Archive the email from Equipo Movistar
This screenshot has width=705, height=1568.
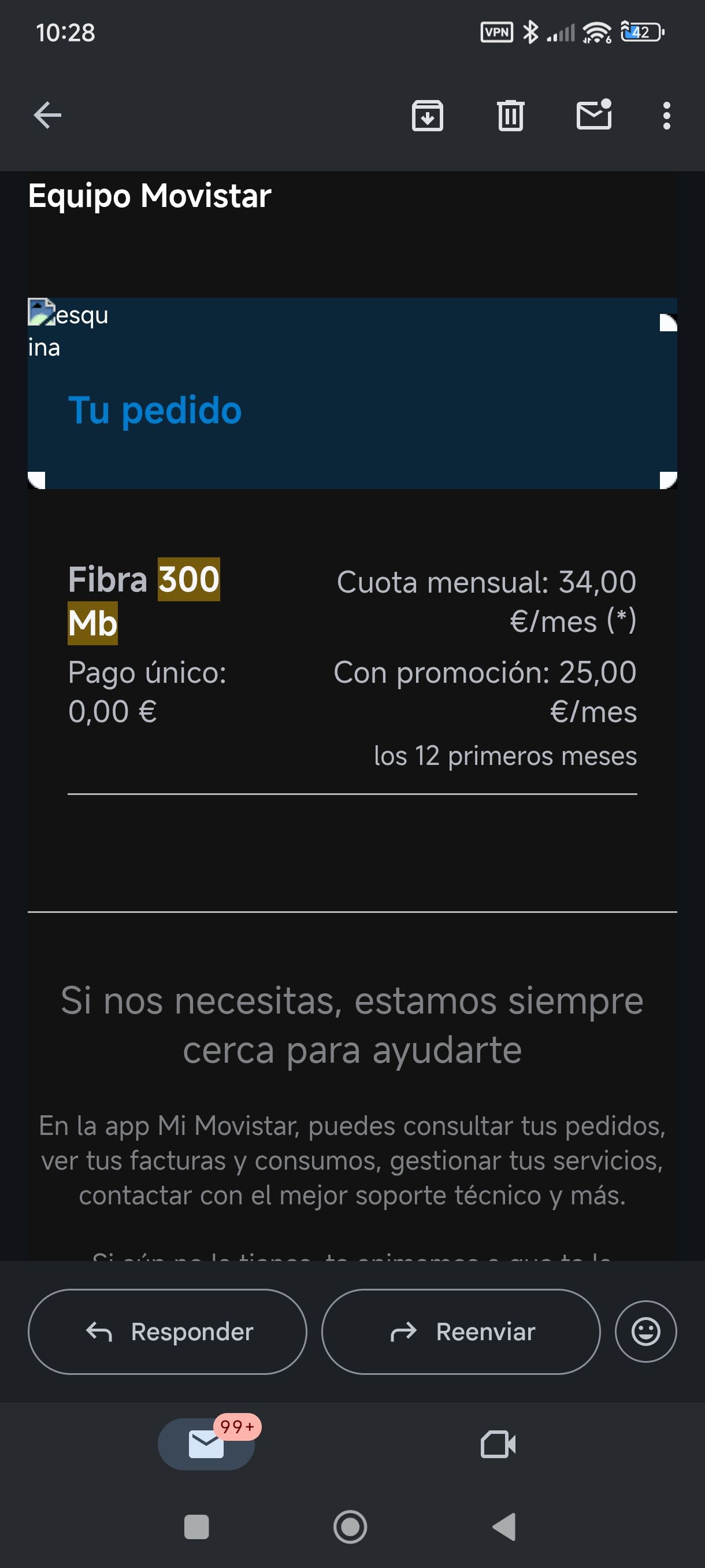pyautogui.click(x=428, y=116)
